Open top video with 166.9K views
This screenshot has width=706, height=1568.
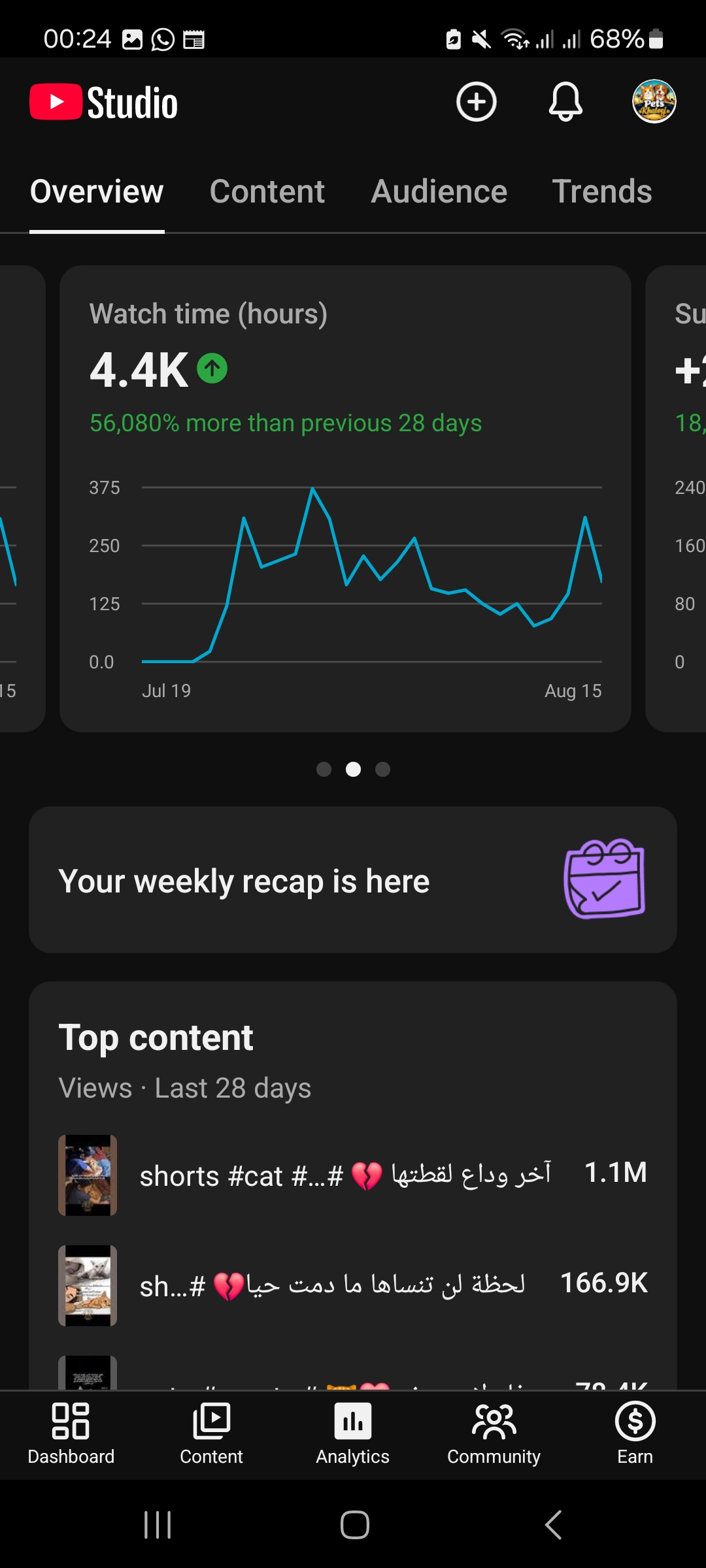(353, 1285)
